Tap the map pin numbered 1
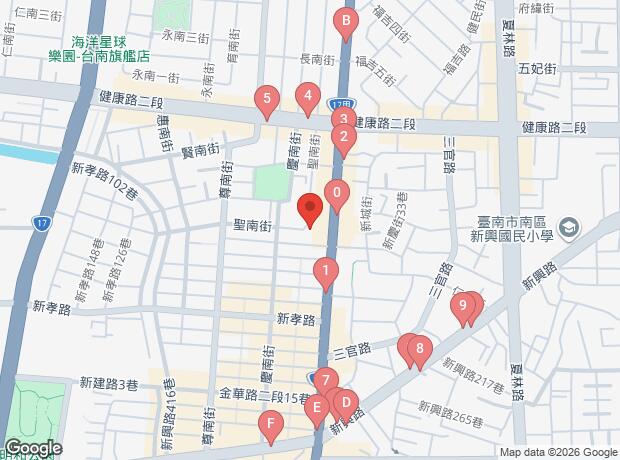This screenshot has height=460, width=620. click(325, 271)
